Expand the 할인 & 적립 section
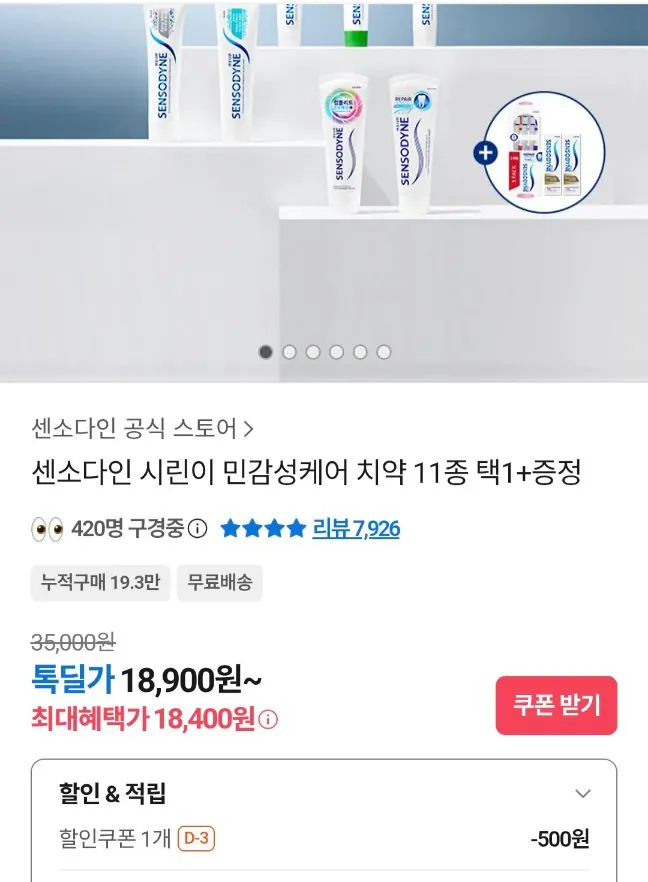Image resolution: width=648 pixels, height=882 pixels. click(x=583, y=794)
